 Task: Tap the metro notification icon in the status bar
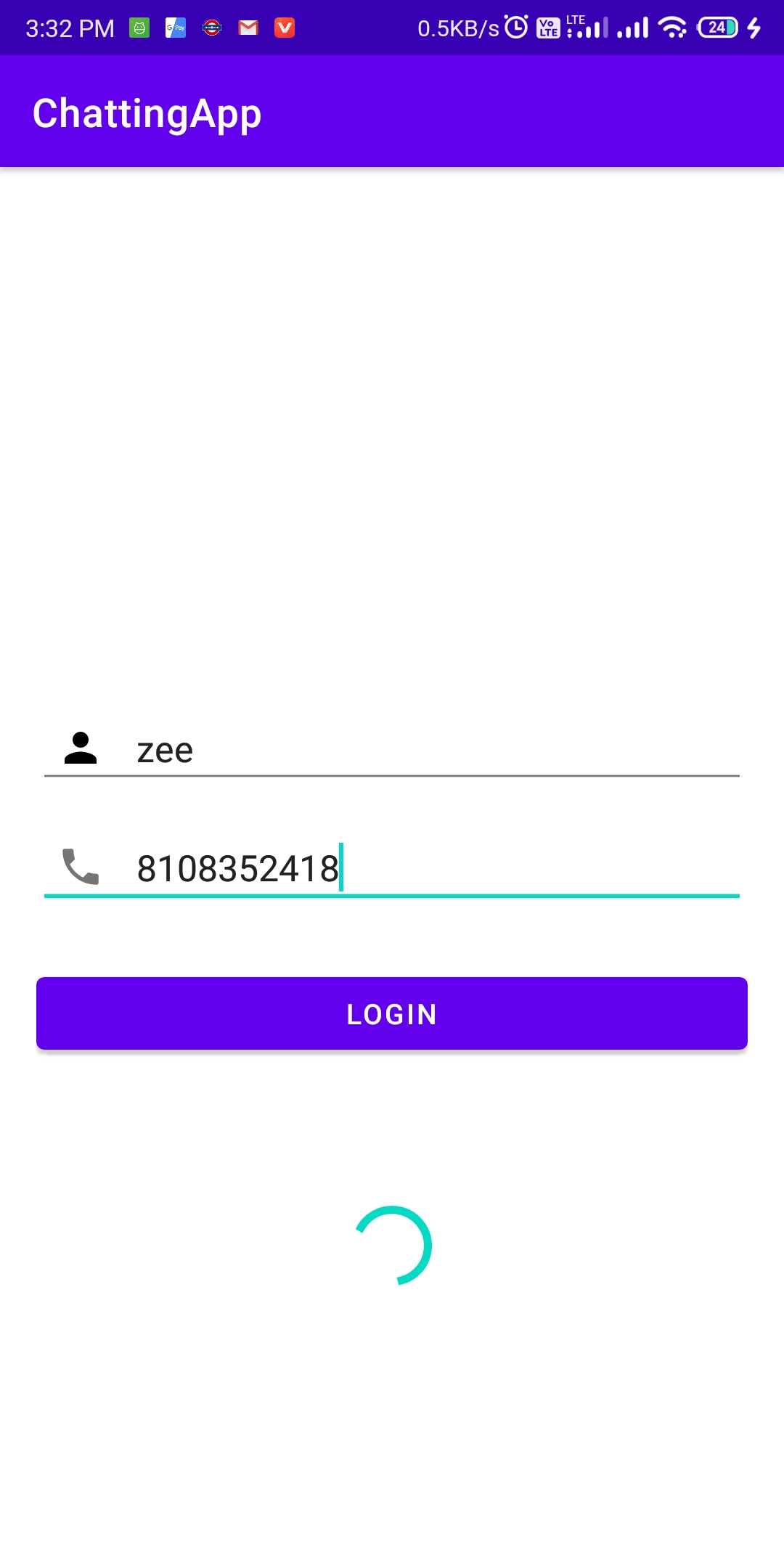211,28
